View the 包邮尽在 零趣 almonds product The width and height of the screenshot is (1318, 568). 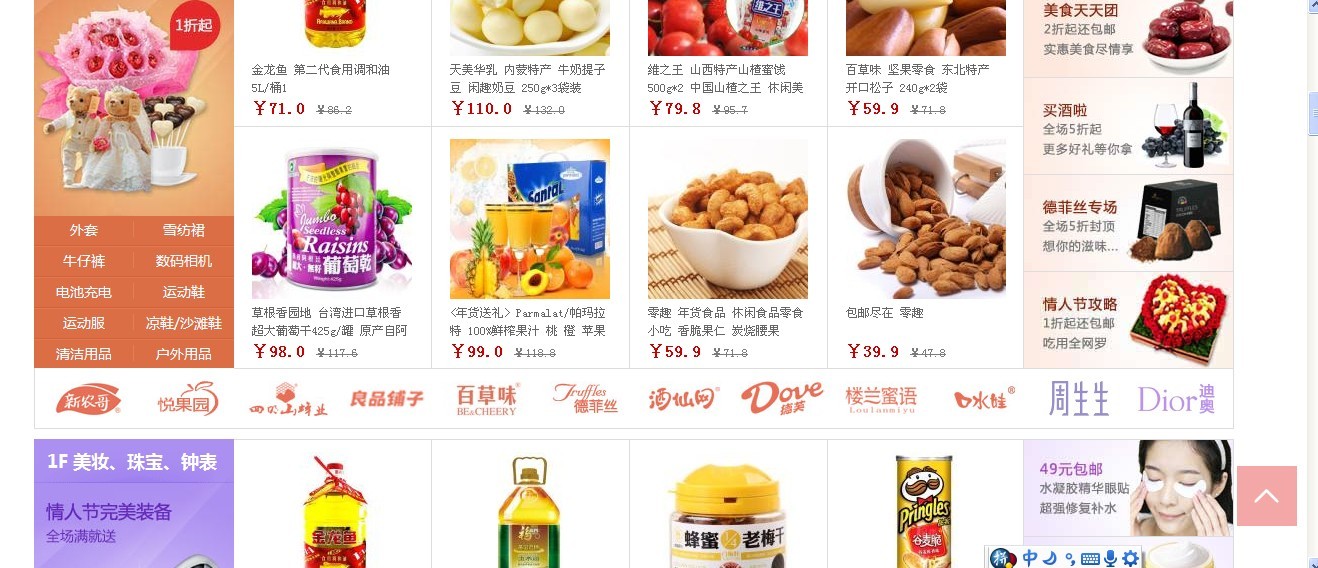pos(925,220)
